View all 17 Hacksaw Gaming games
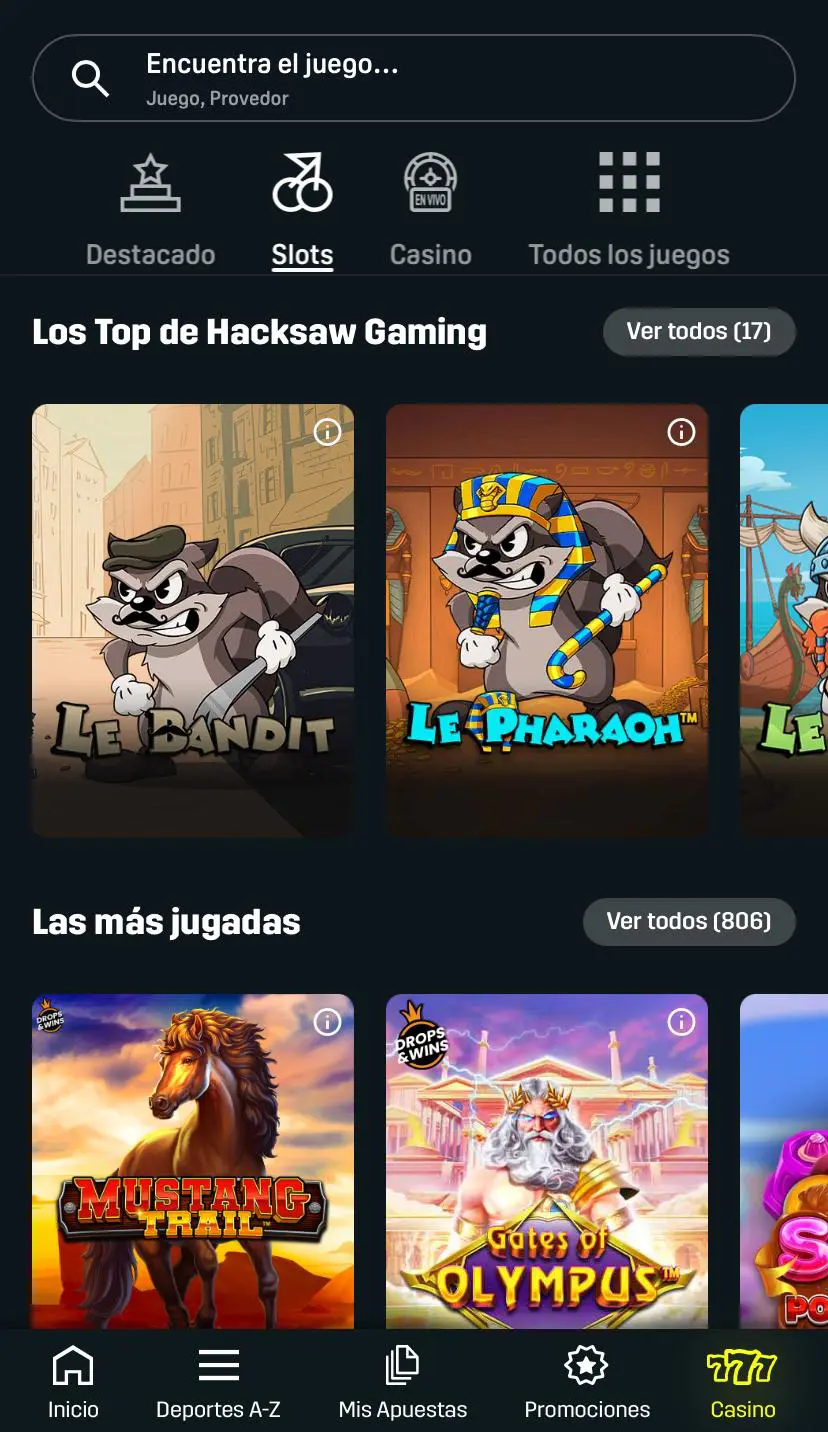The height and width of the screenshot is (1432, 828). click(699, 332)
